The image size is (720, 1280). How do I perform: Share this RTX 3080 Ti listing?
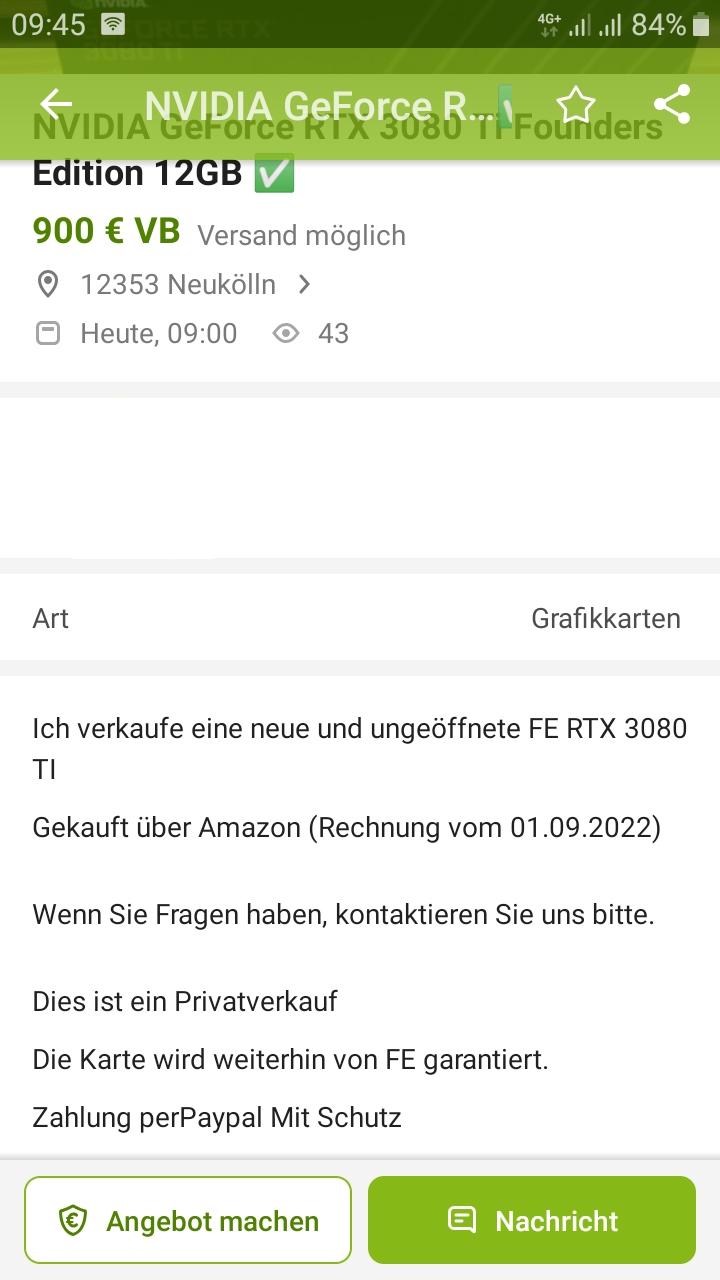pos(671,104)
